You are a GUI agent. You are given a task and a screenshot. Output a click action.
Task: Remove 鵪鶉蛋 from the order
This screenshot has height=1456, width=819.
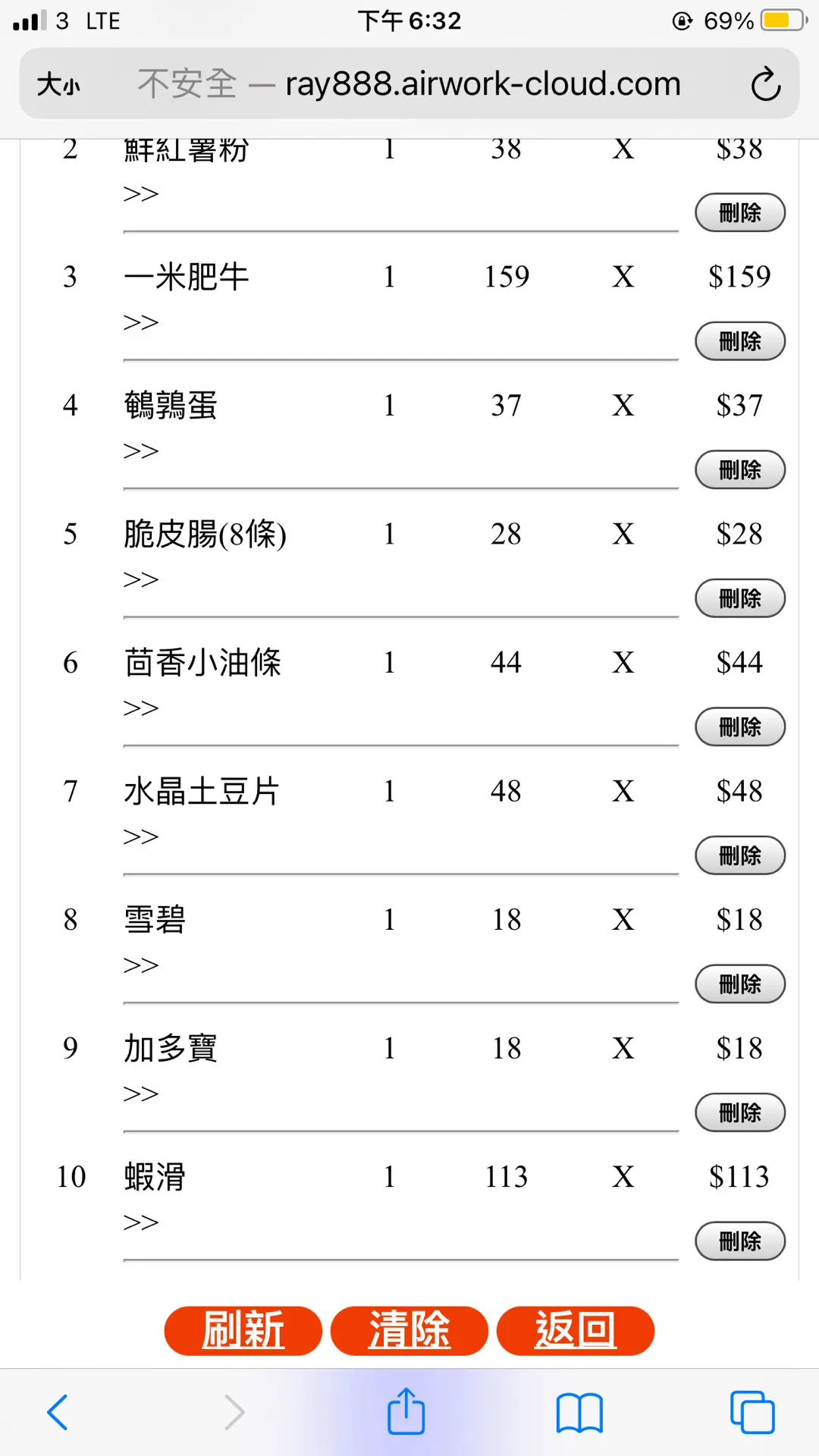coord(739,469)
